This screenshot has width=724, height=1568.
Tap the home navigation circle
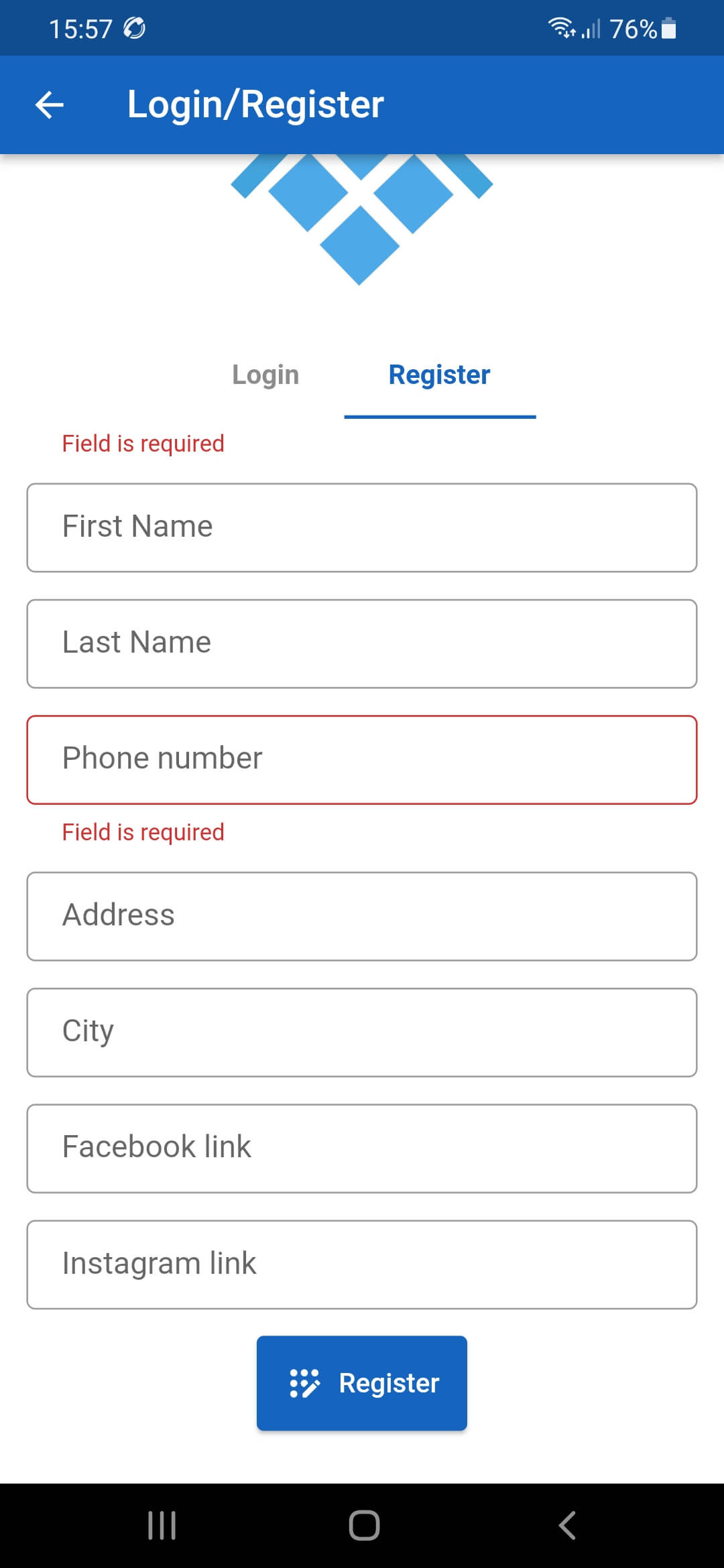point(362,1526)
